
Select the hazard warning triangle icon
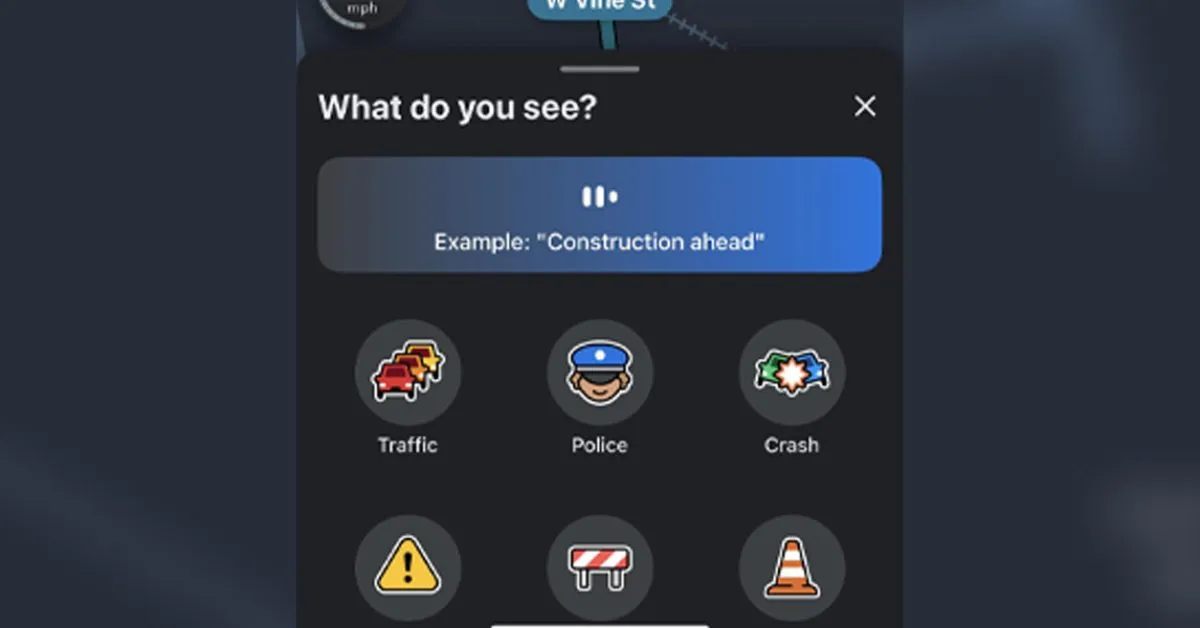pos(408,568)
